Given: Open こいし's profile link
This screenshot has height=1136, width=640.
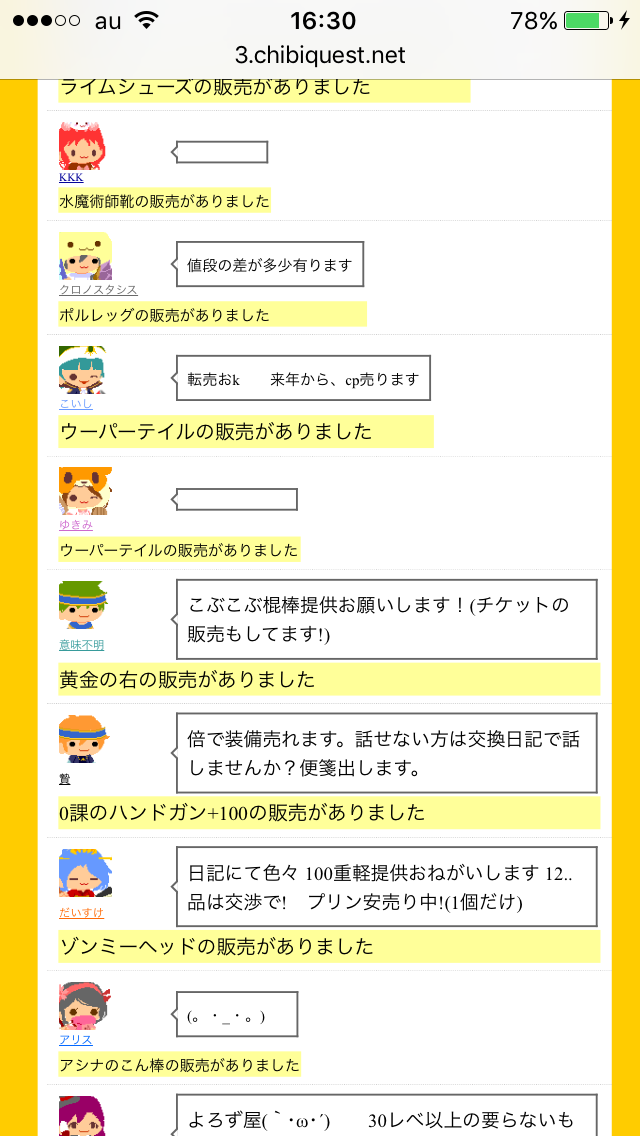Looking at the screenshot, I should tap(75, 403).
